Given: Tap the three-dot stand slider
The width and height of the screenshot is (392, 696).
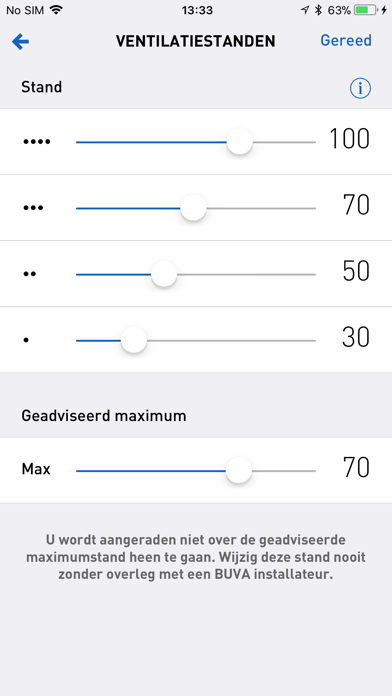Looking at the screenshot, I should pos(196,208).
